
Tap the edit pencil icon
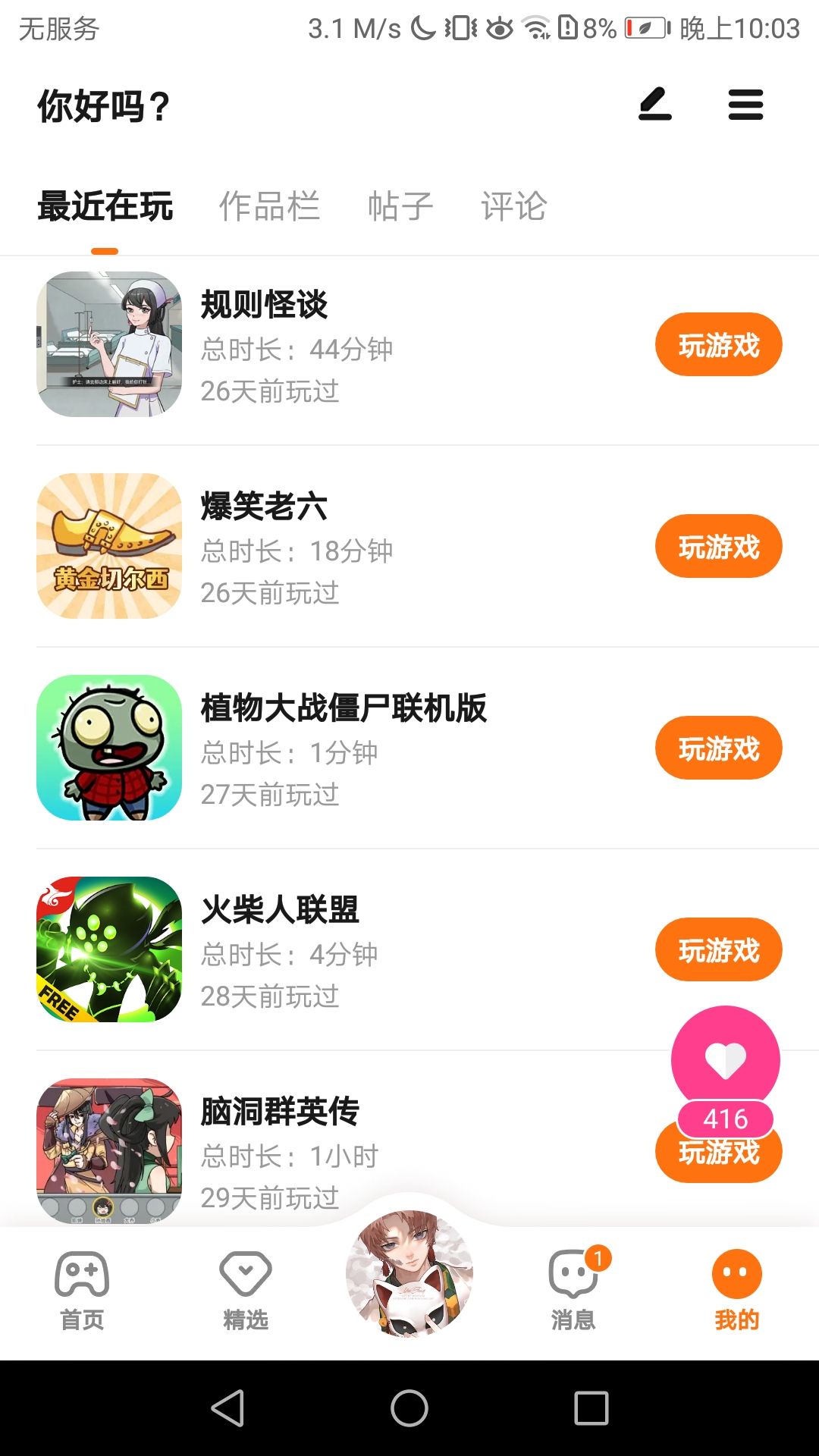[x=655, y=105]
